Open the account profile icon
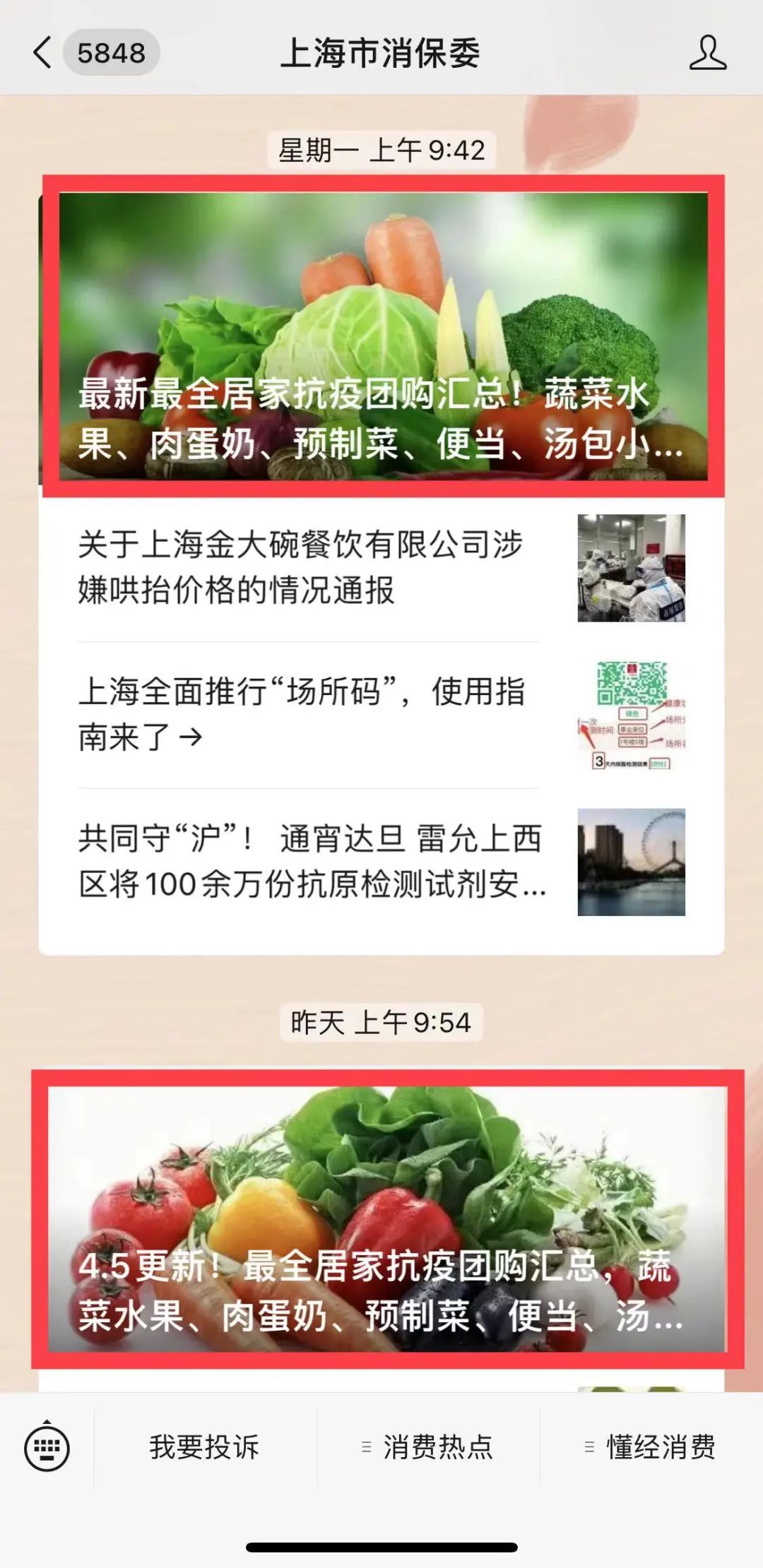 [x=707, y=53]
